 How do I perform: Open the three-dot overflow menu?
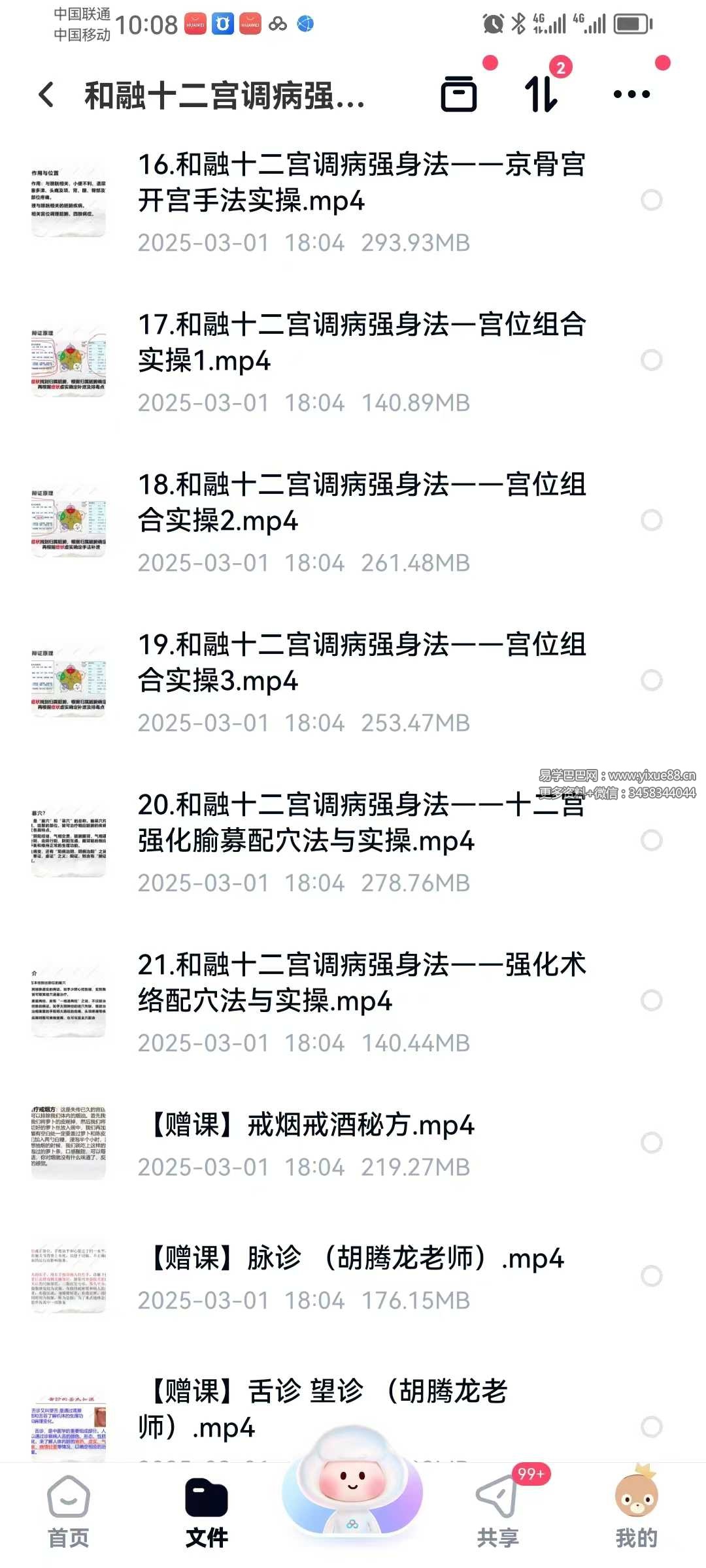point(631,94)
